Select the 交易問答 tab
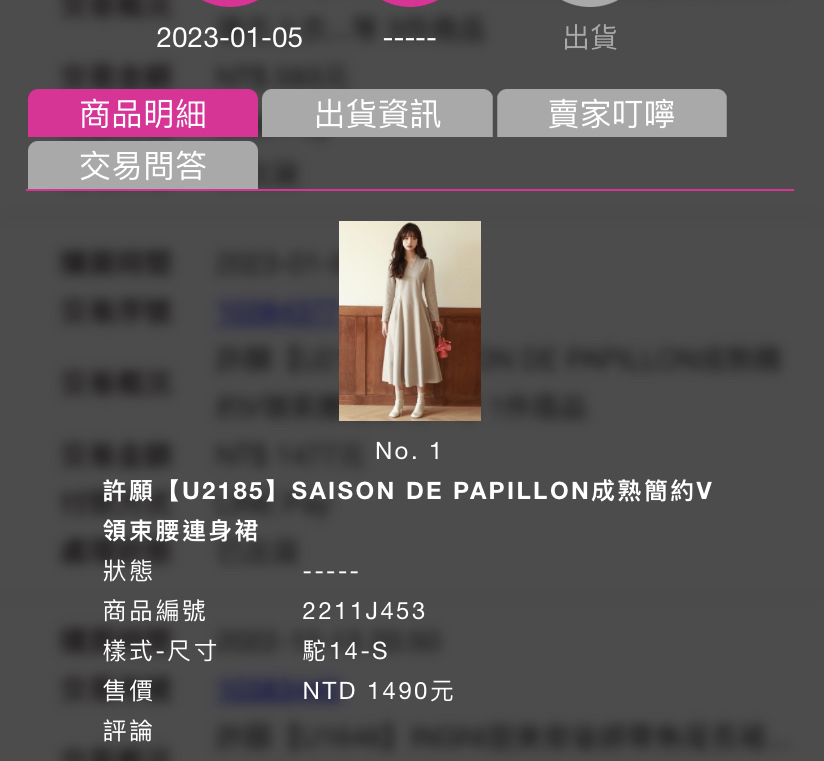The width and height of the screenshot is (824, 761). tap(143, 165)
